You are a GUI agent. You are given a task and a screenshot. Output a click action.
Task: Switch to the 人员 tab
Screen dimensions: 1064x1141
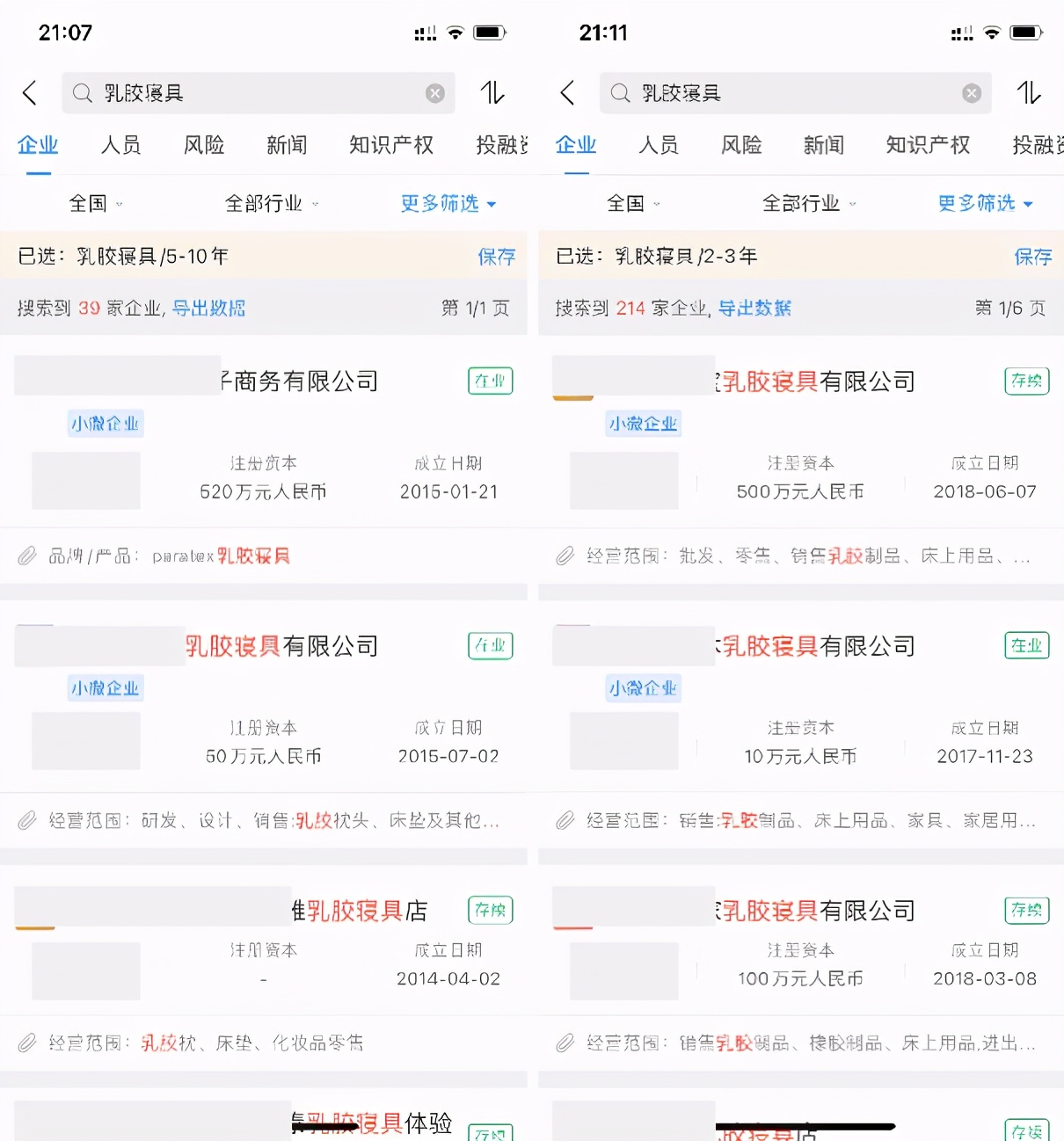tap(120, 145)
